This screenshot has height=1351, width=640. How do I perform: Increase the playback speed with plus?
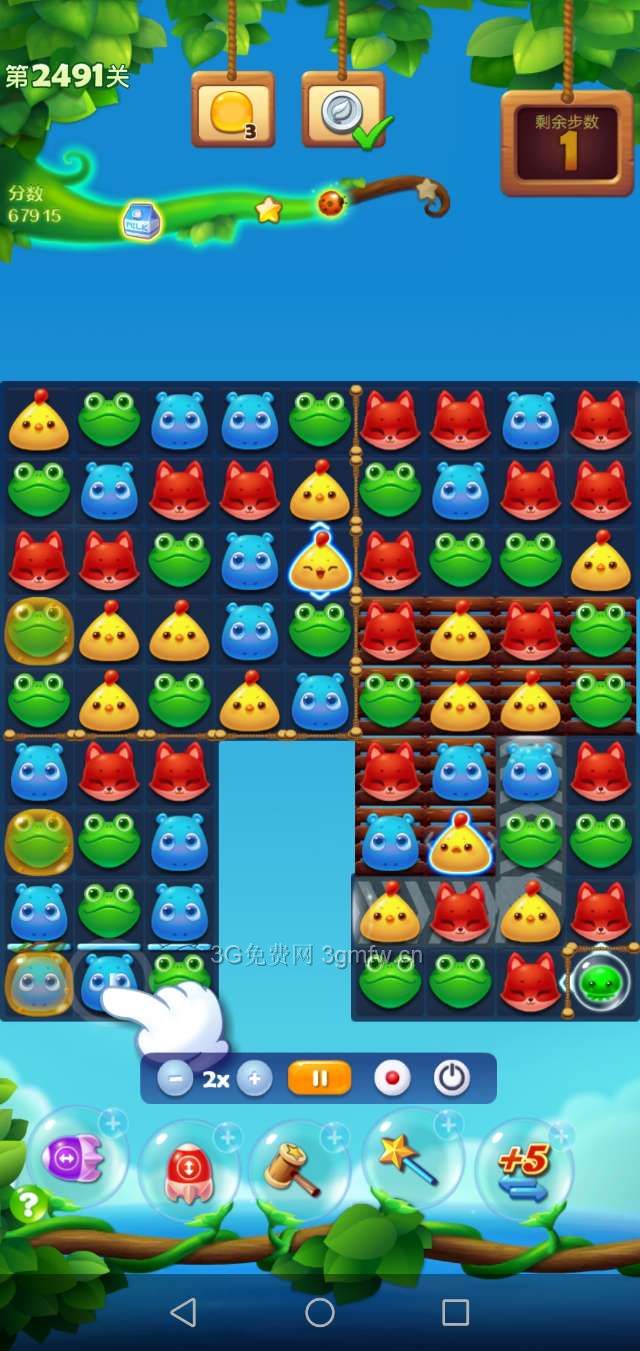[254, 1079]
